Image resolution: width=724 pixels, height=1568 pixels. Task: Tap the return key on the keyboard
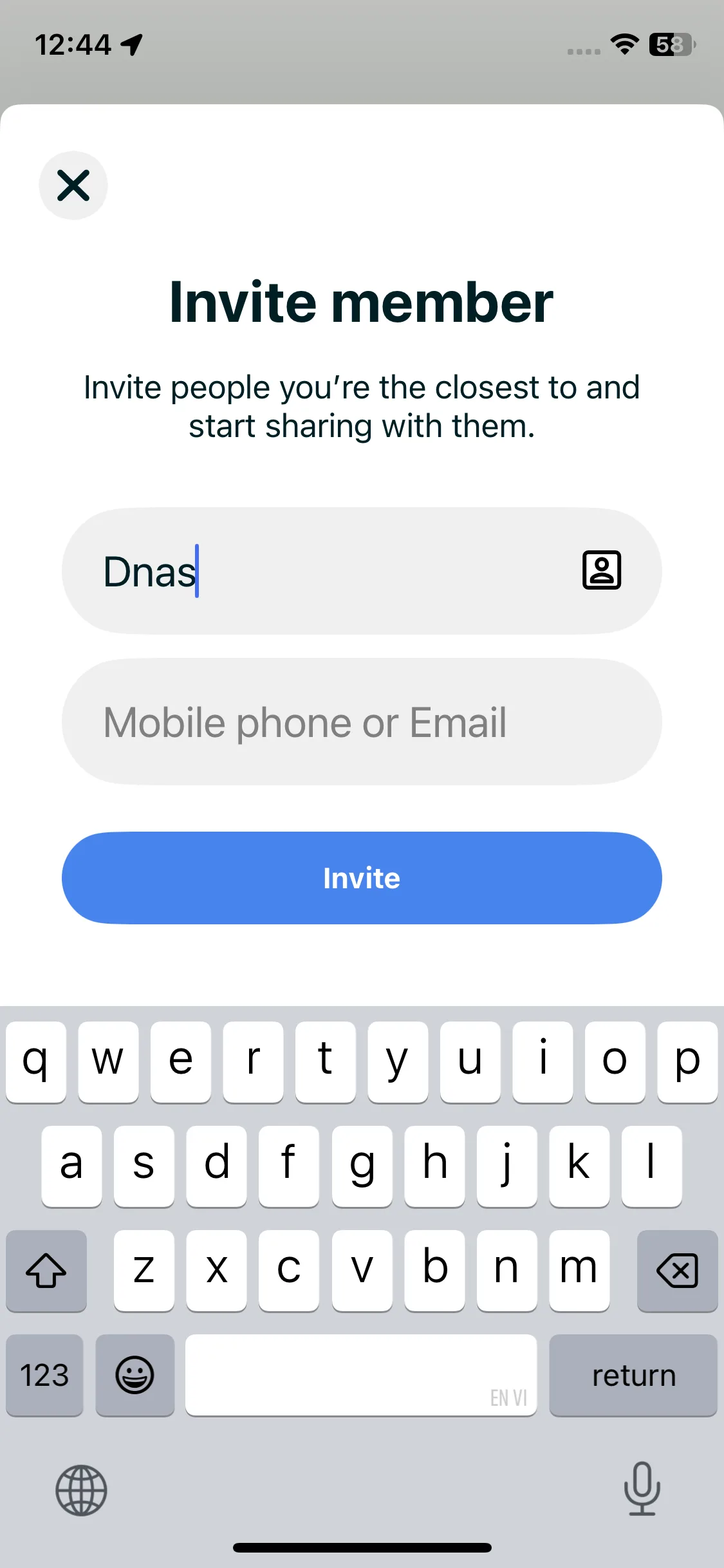tap(633, 1376)
